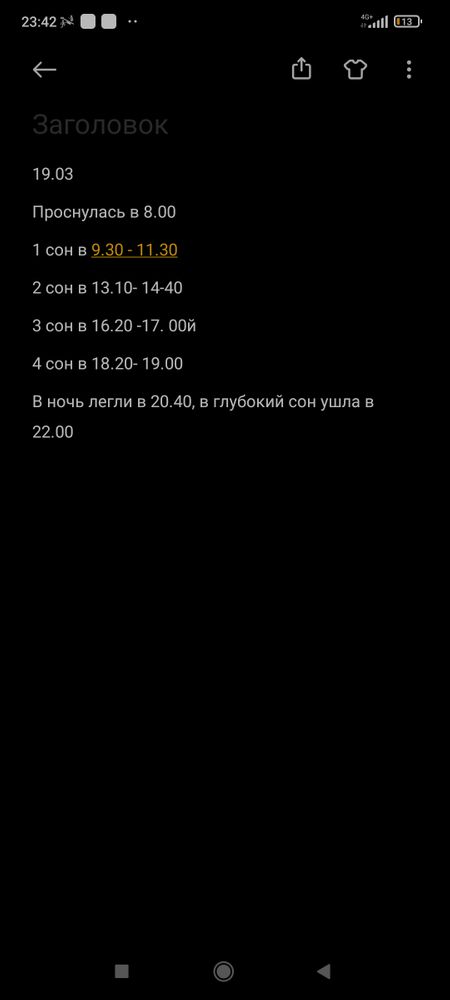Viewport: 450px width, 1000px height.
Task: Open recent apps with the square button
Action: pyautogui.click(x=121, y=971)
